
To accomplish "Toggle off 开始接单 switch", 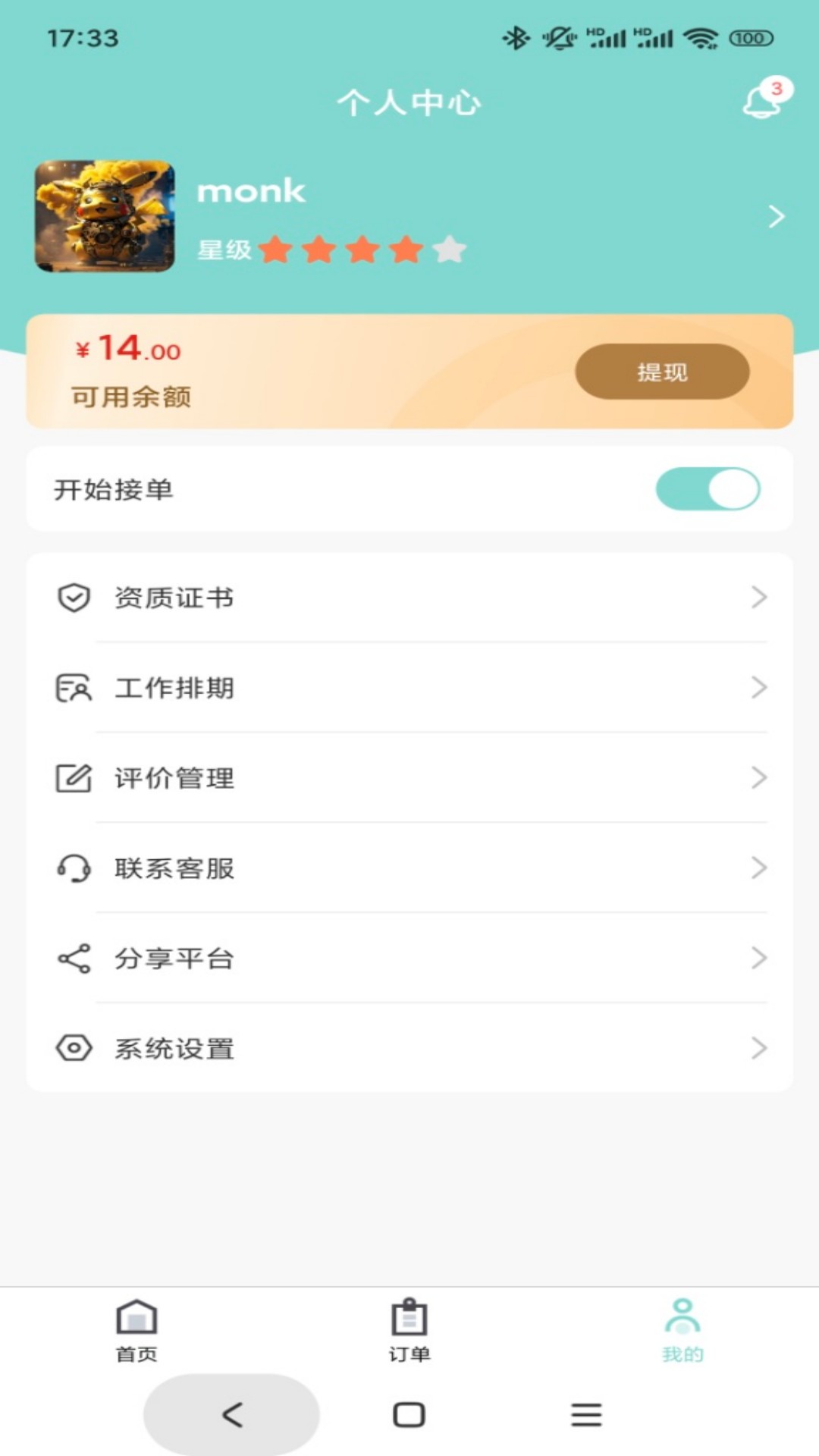I will (x=708, y=489).
